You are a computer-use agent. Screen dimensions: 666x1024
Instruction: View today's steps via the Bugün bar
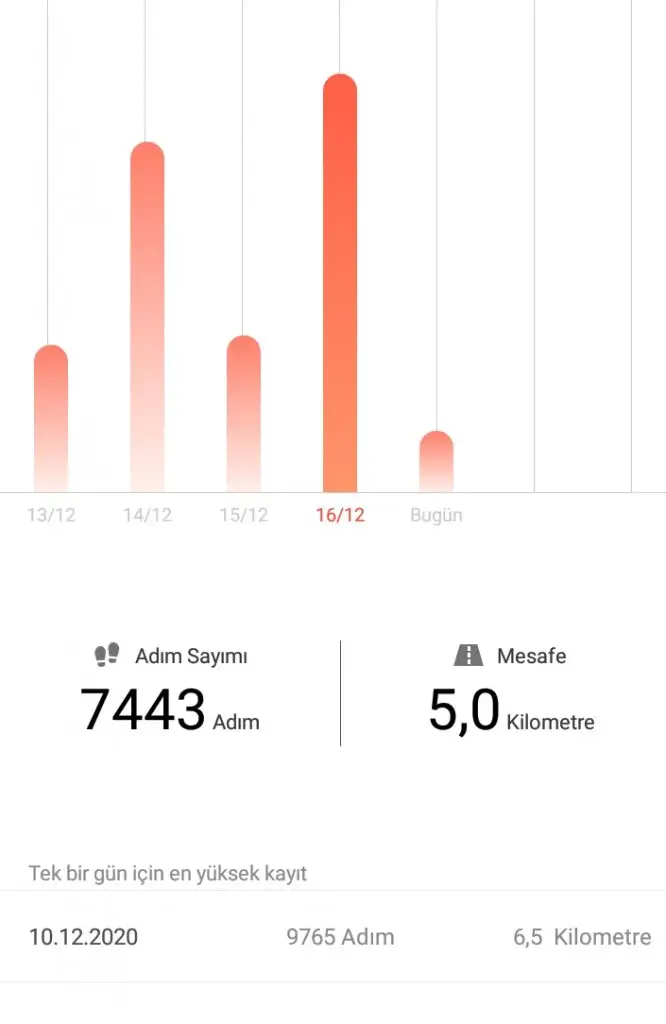click(436, 462)
